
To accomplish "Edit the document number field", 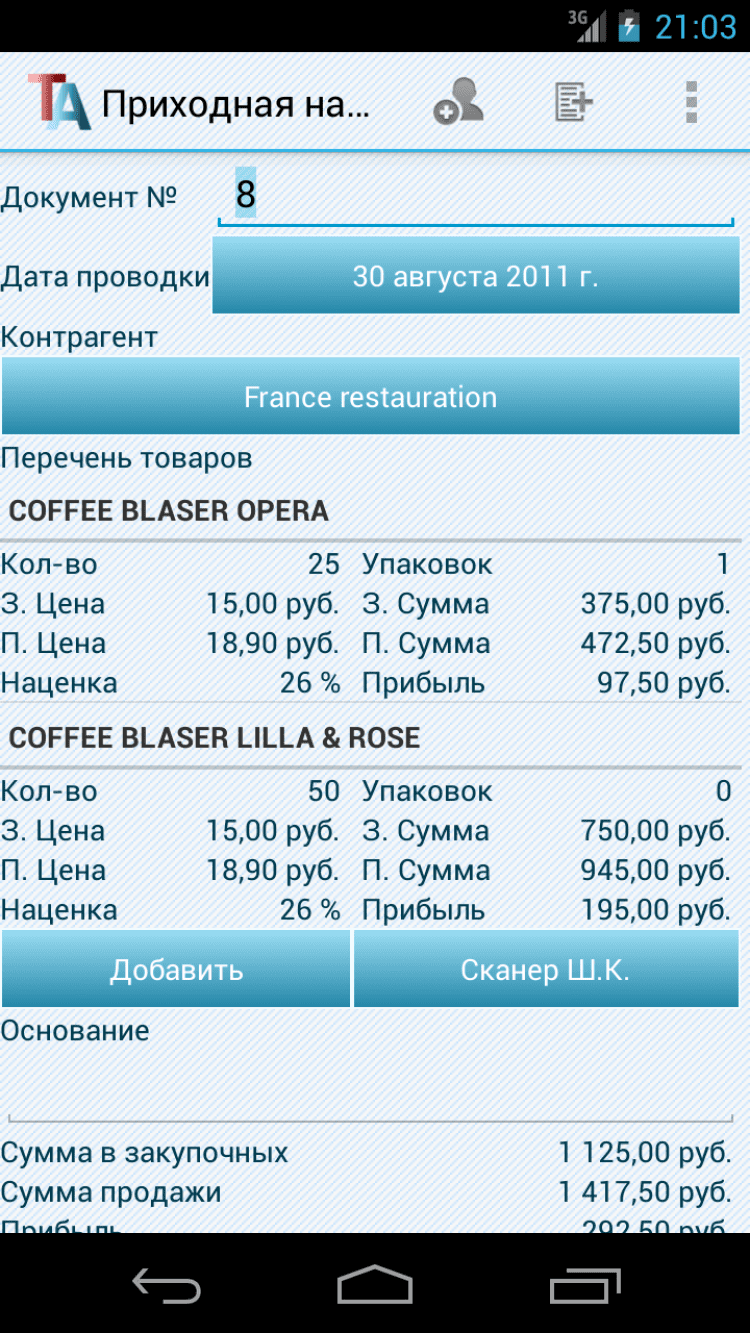I will 476,196.
